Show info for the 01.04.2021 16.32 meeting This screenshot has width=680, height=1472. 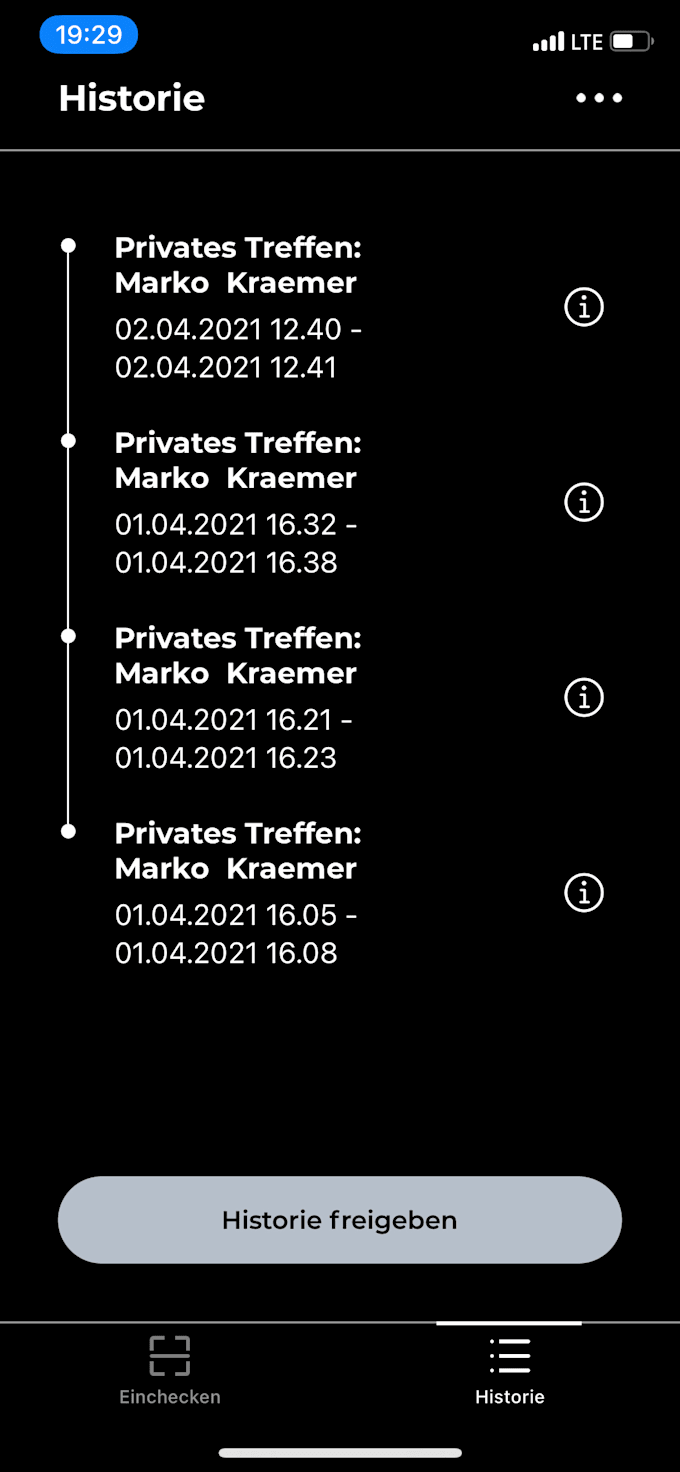(584, 502)
